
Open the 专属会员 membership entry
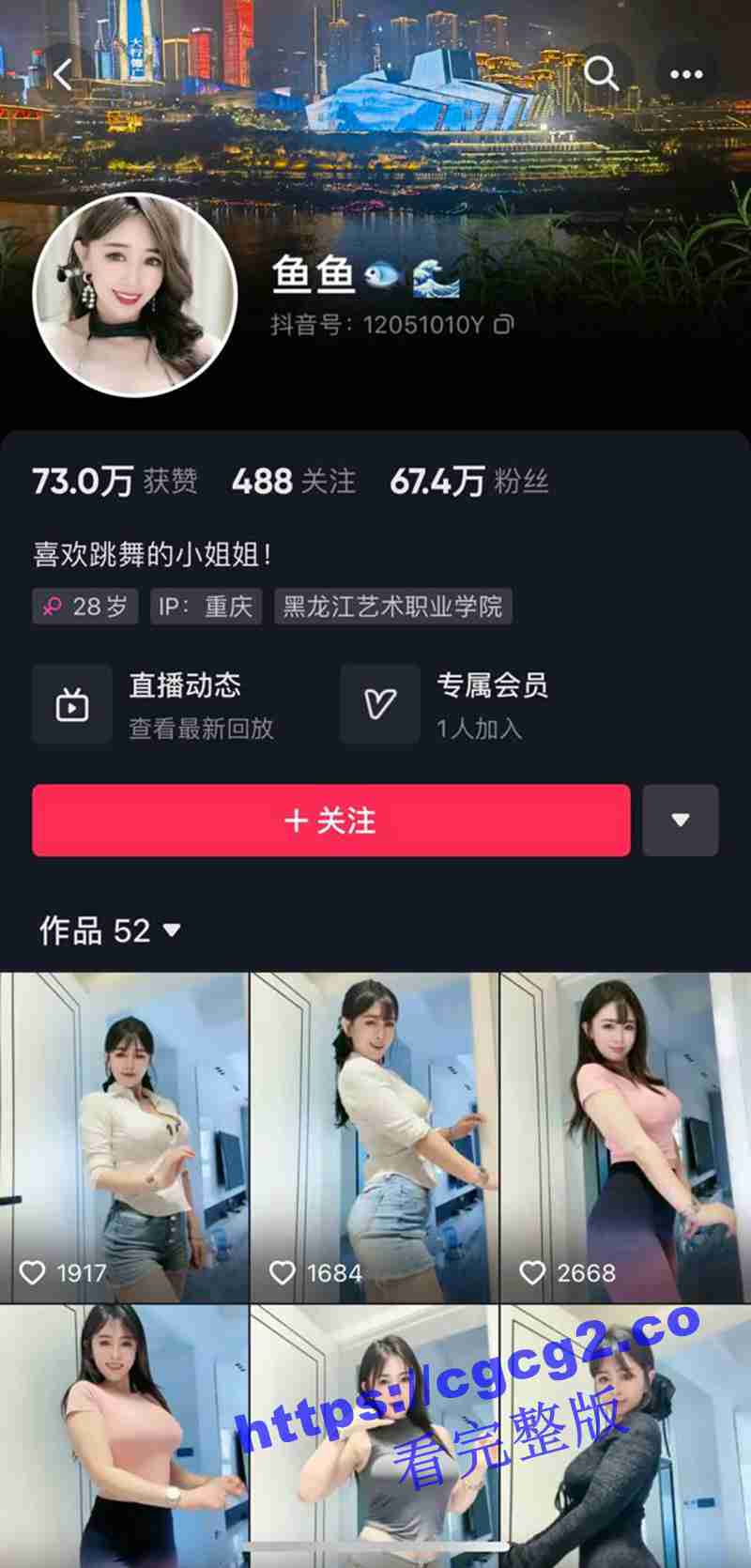click(446, 704)
